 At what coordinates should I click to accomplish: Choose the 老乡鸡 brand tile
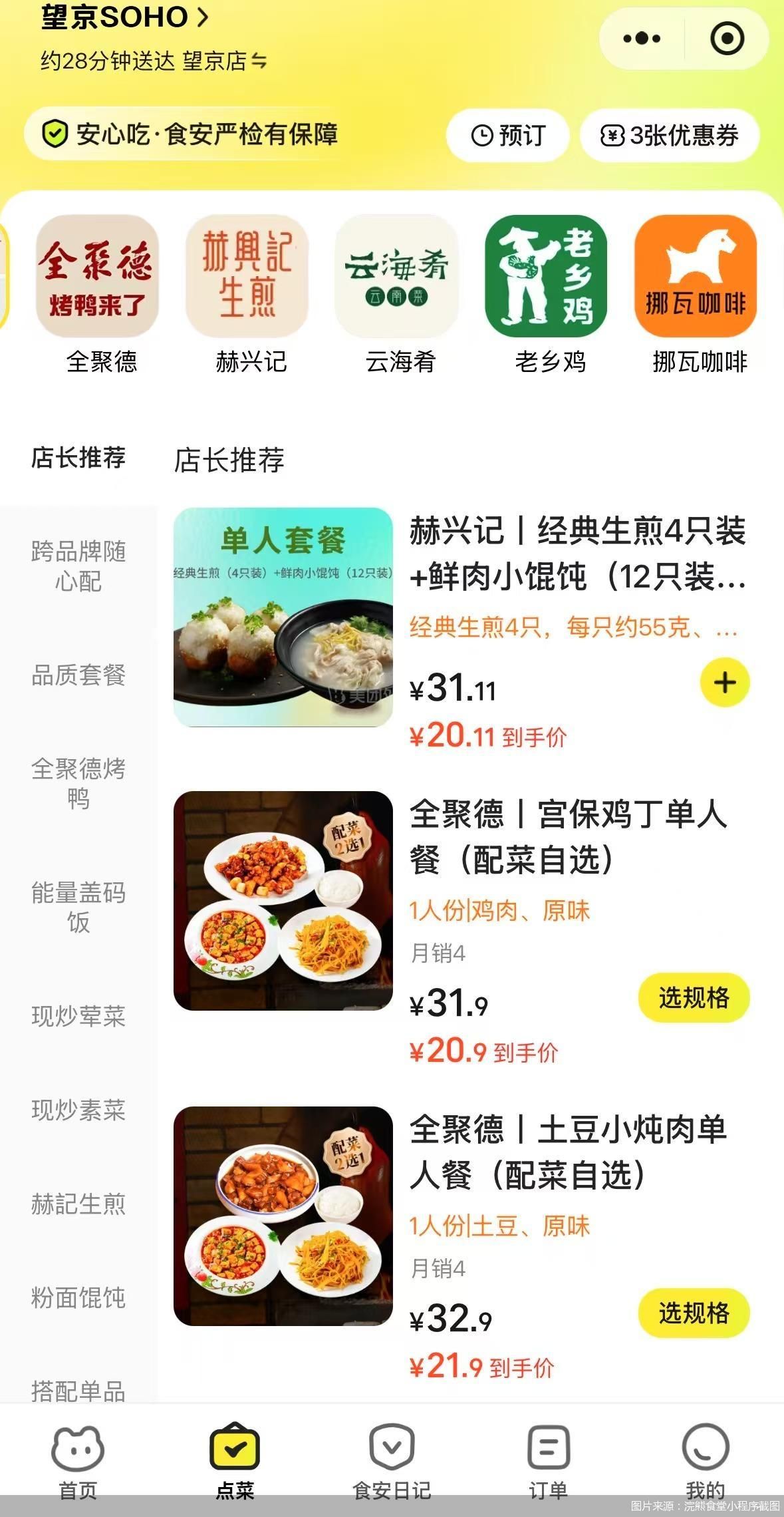(547, 293)
